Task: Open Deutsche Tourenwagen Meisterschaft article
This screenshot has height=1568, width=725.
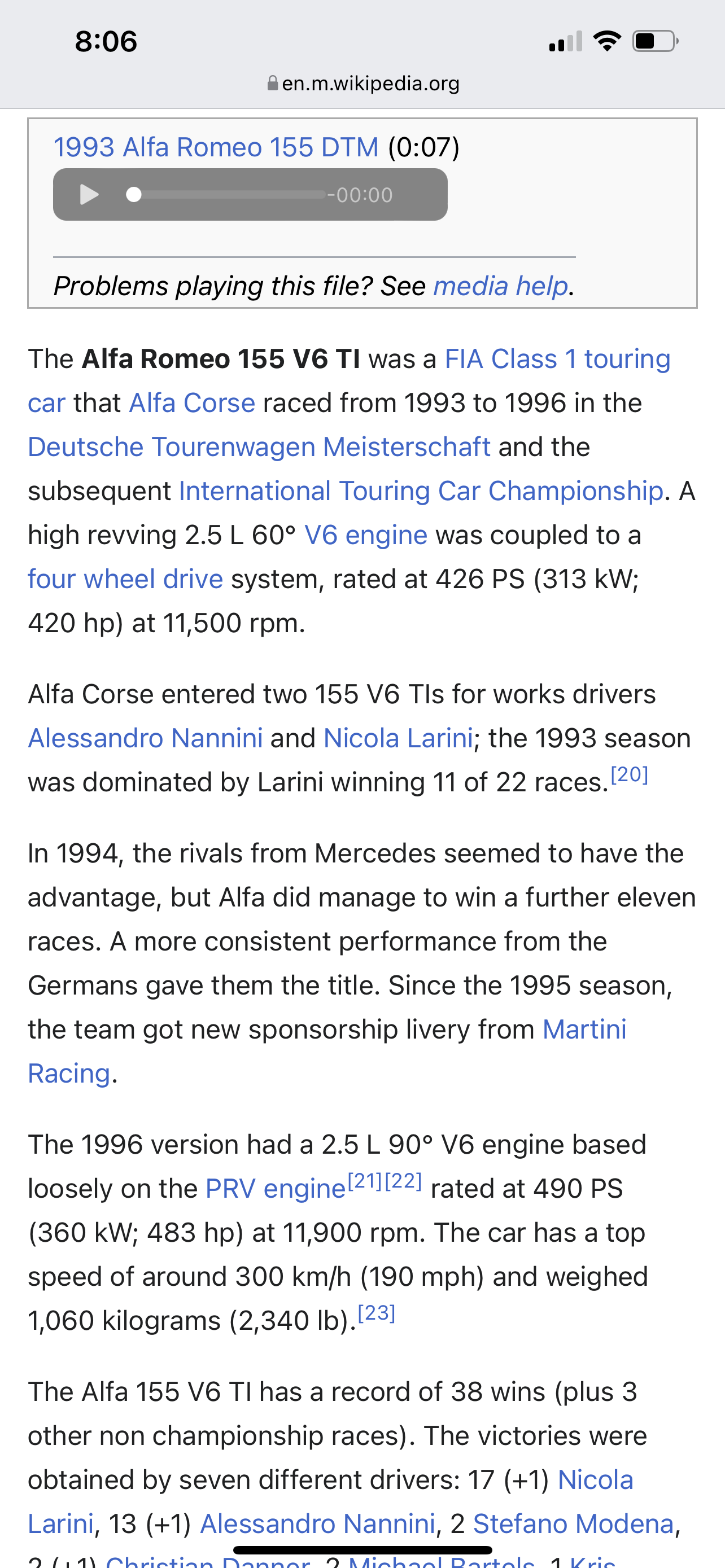Action: (x=259, y=447)
